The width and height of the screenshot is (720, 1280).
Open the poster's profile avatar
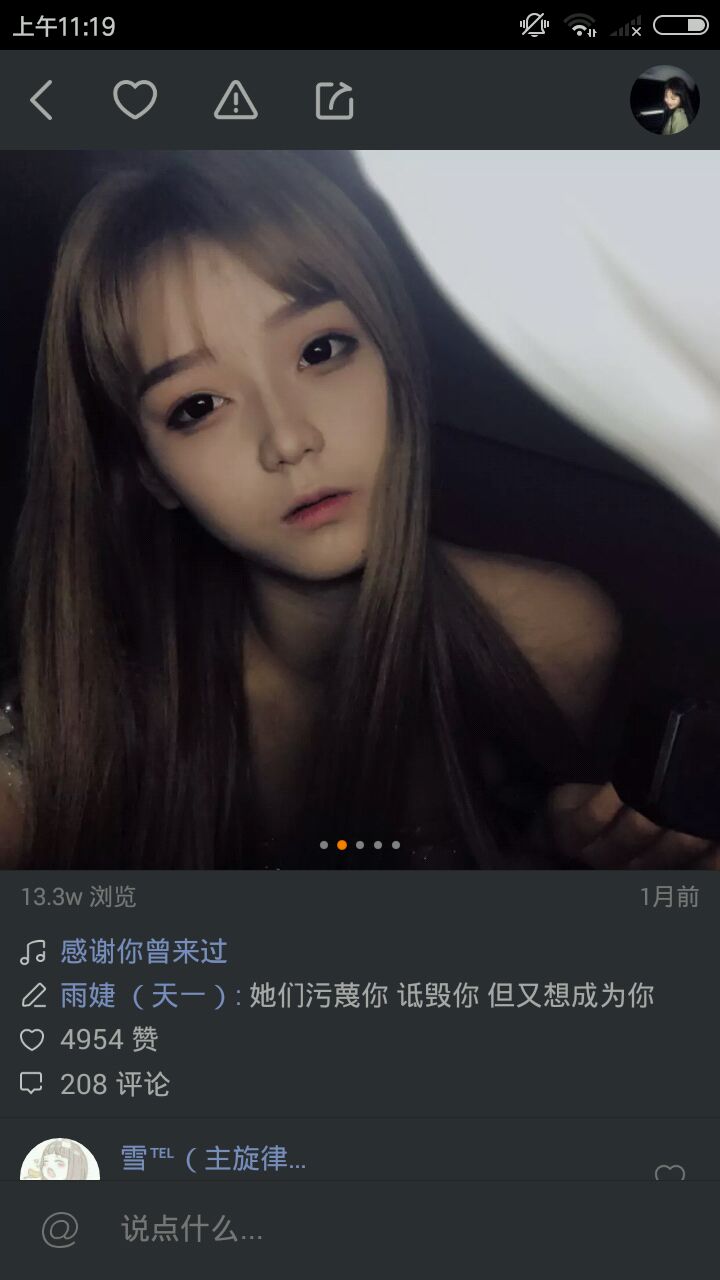(664, 101)
